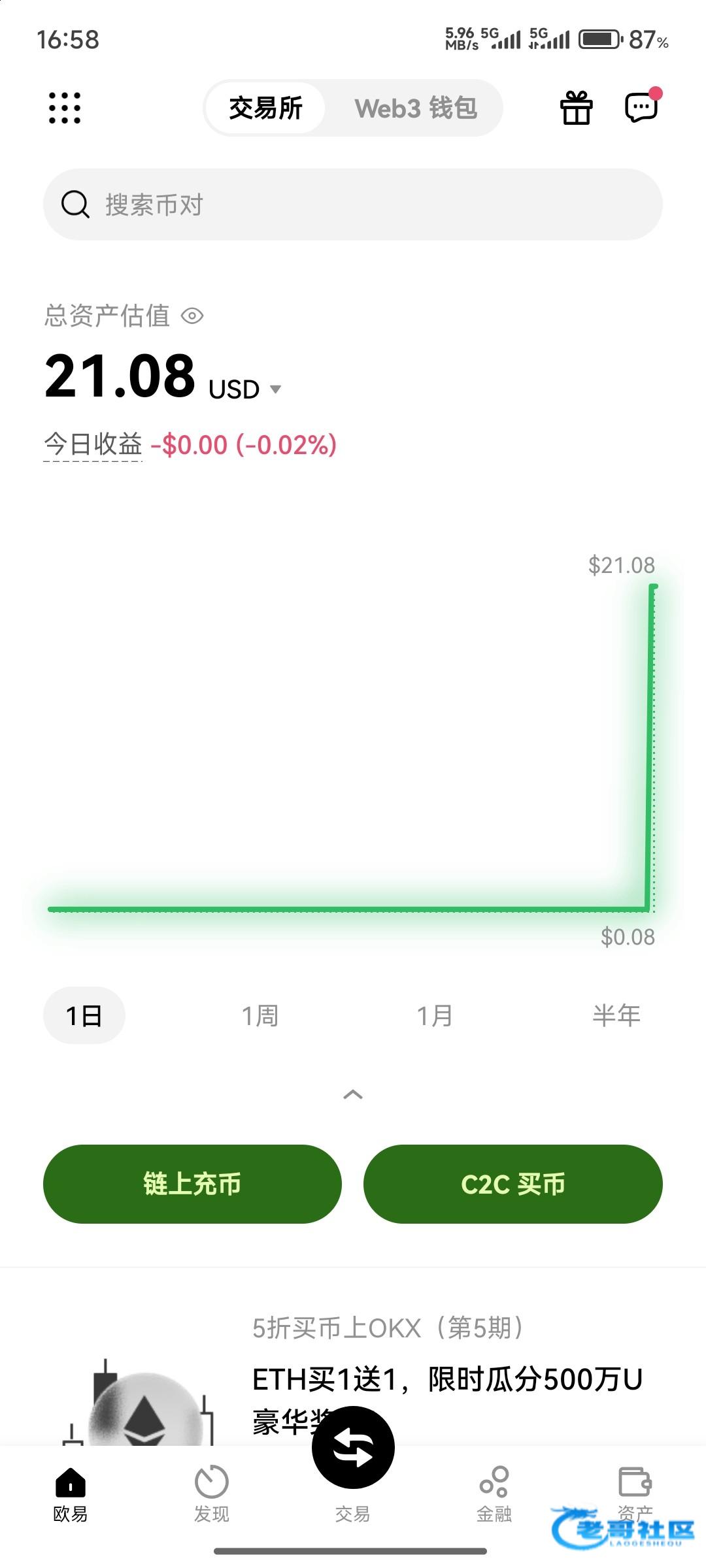Switch to the 金融 tab
This screenshot has width=706, height=1568.
[x=494, y=1493]
